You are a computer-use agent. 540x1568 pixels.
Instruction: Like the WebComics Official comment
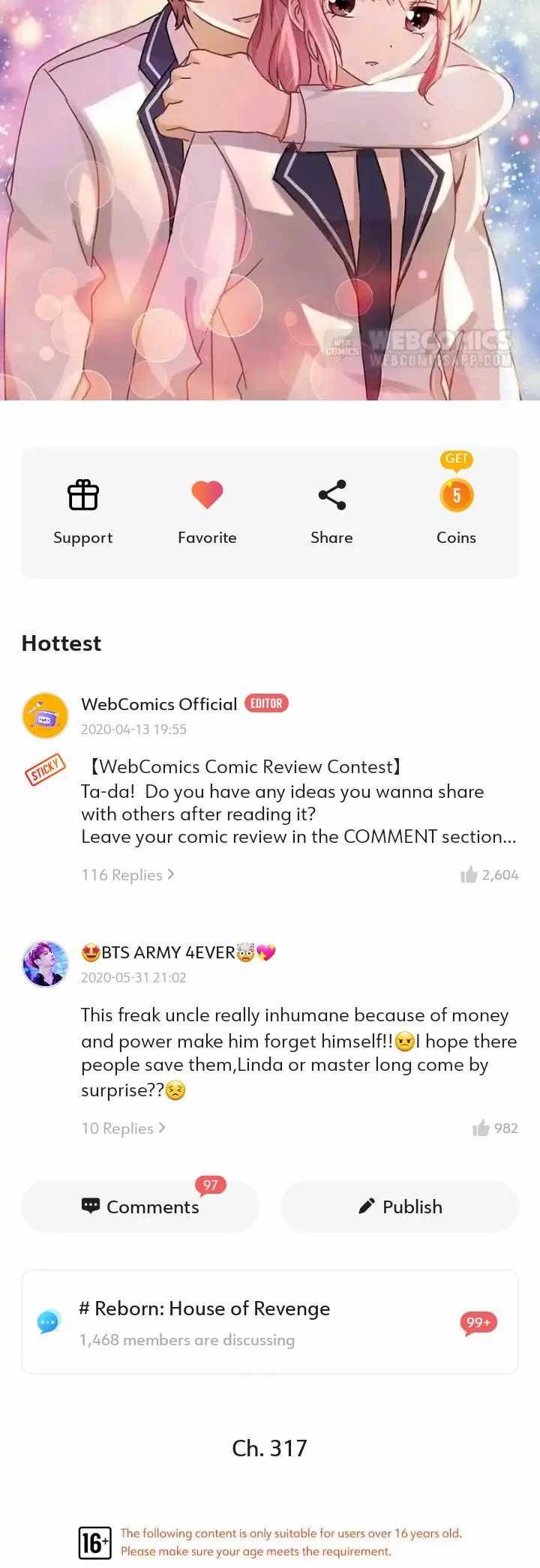click(x=489, y=875)
